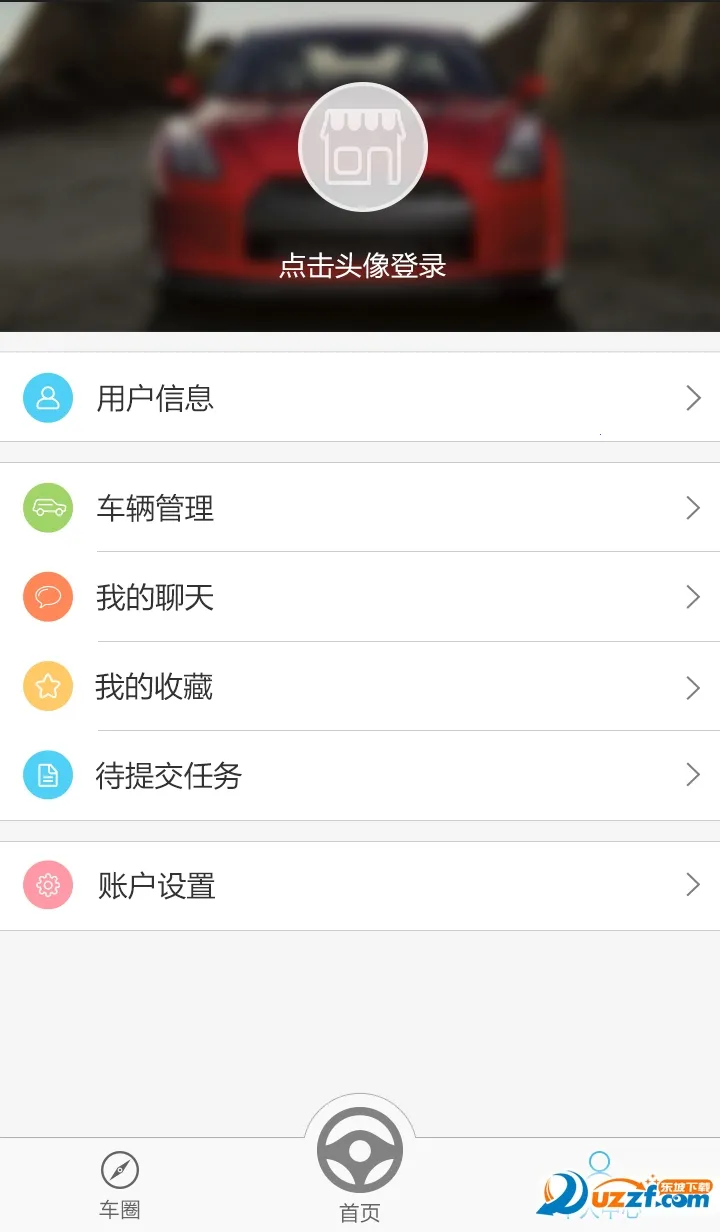Expand the 用户信息 row chevron
Image resolution: width=720 pixels, height=1232 pixels.
[x=693, y=398]
